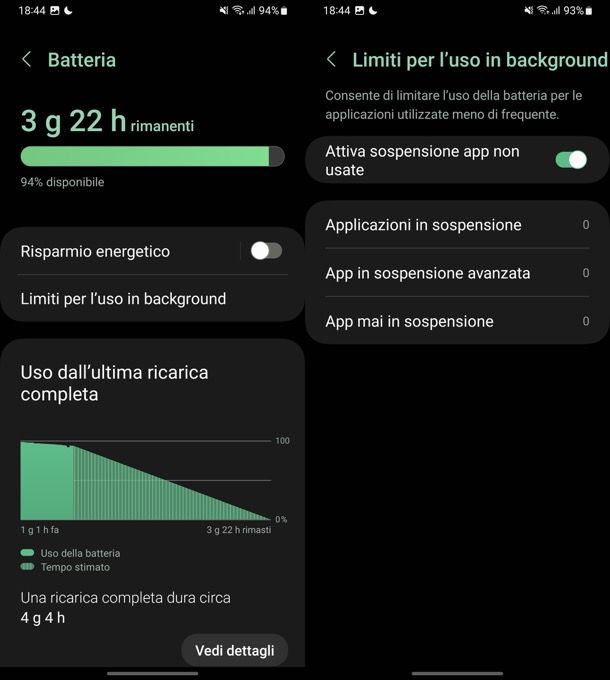Open Limiti per l'uso in background row
This screenshot has width=610, height=680.
124,299
